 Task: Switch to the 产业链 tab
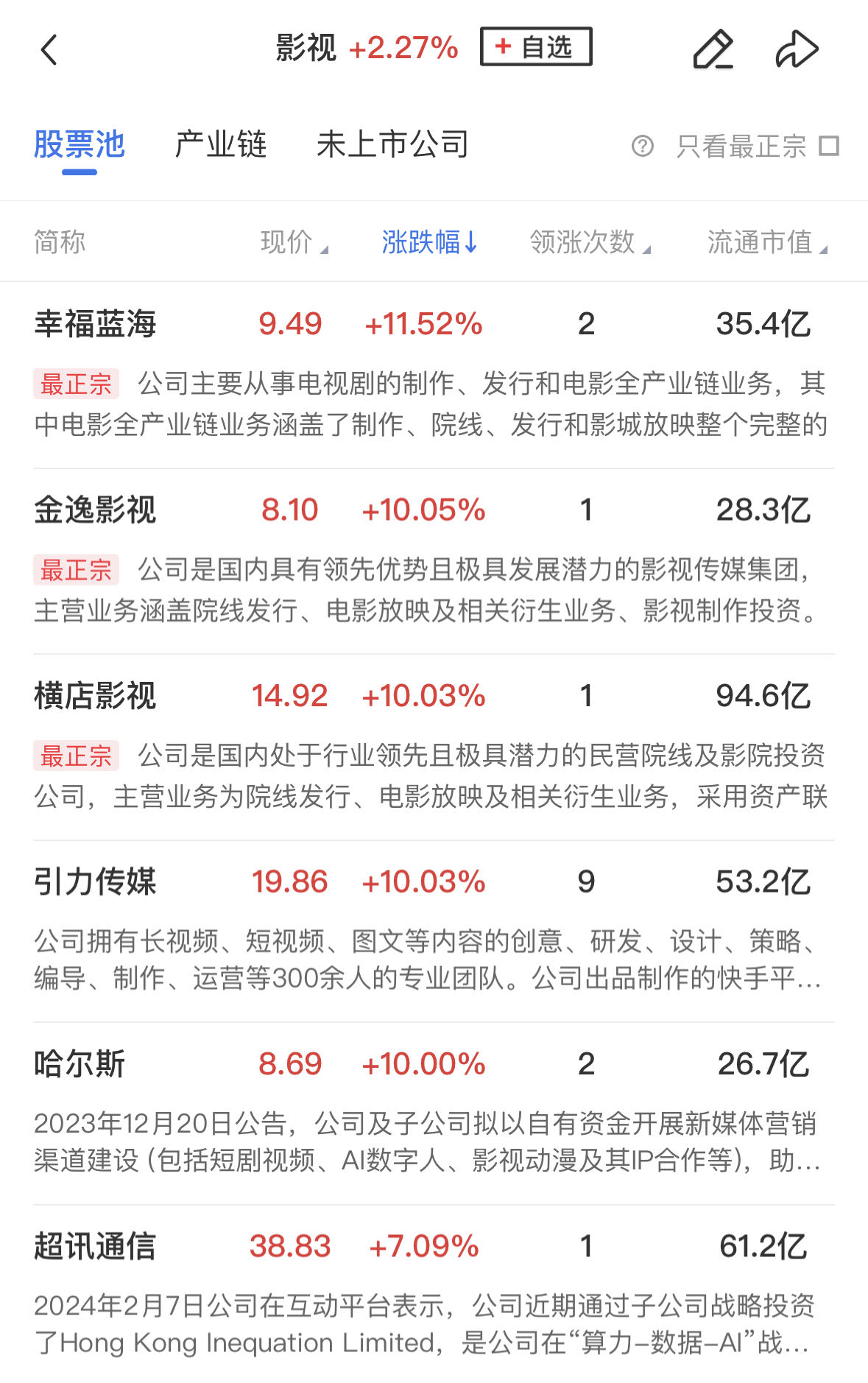220,144
